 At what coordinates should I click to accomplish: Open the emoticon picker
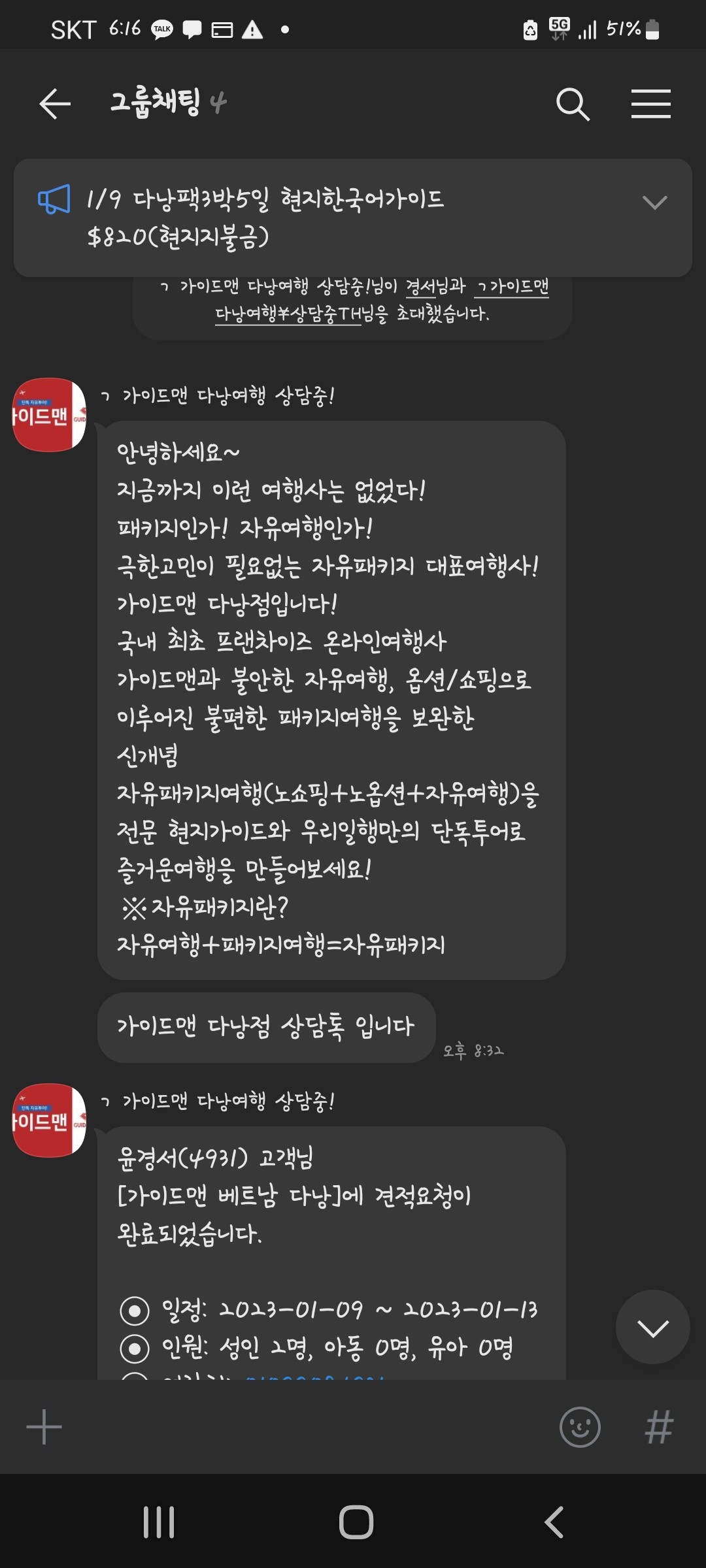point(579,1426)
